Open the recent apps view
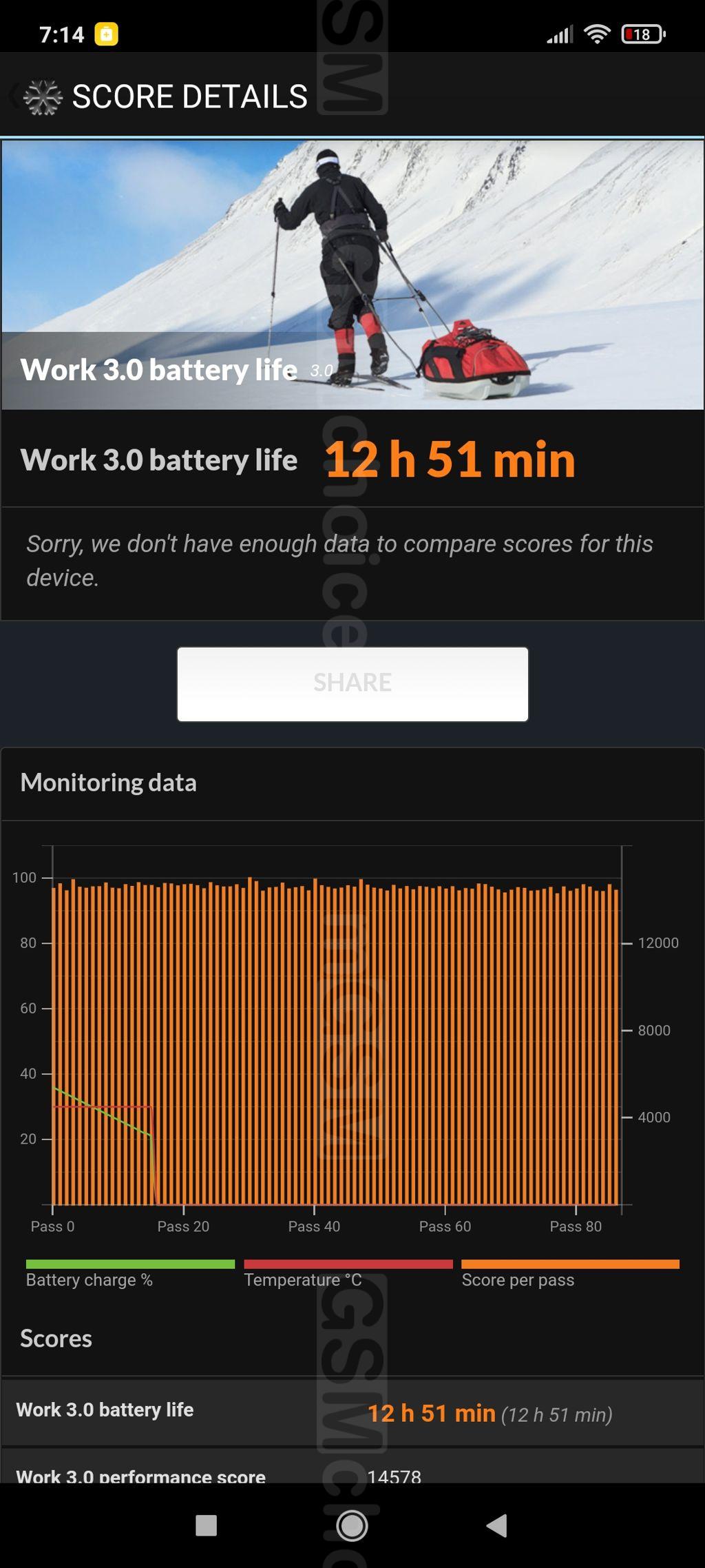 (206, 1525)
